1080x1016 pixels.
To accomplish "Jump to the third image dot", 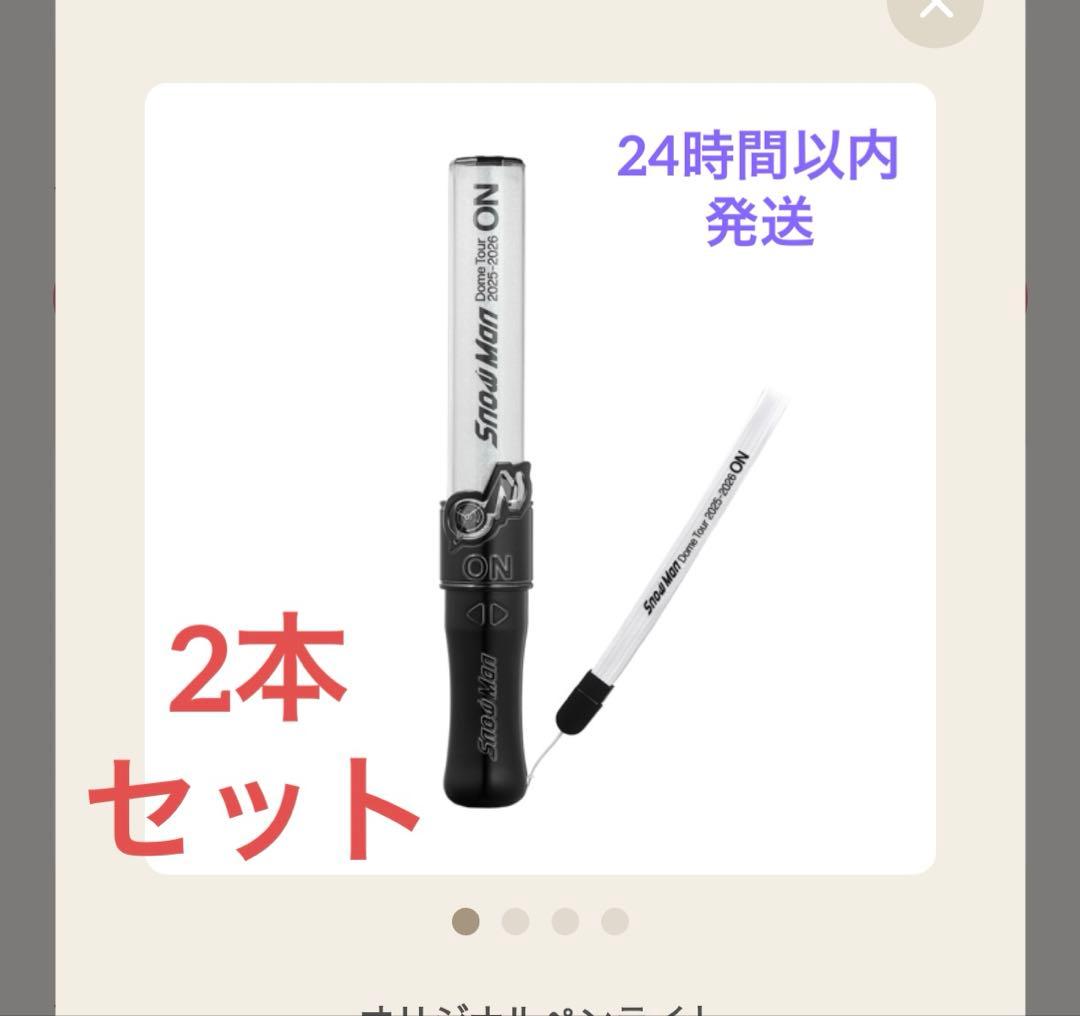I will tap(565, 921).
